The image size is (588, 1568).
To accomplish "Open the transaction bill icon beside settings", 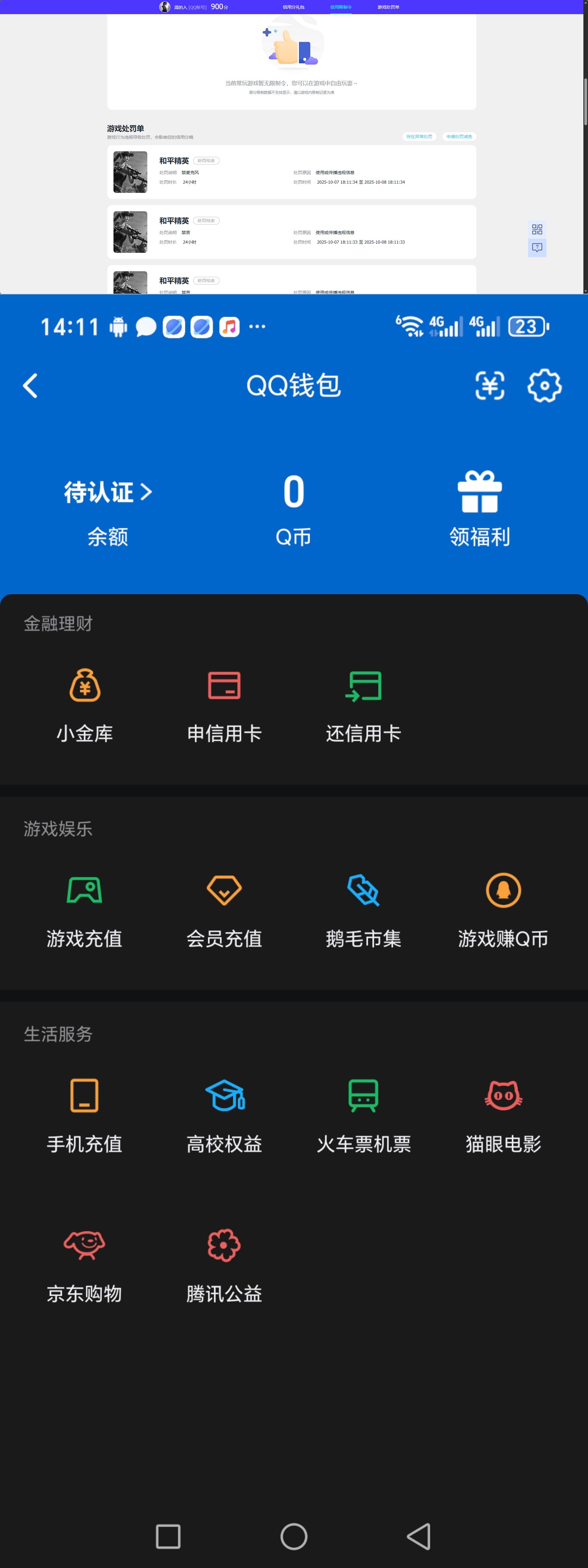I will click(489, 385).
